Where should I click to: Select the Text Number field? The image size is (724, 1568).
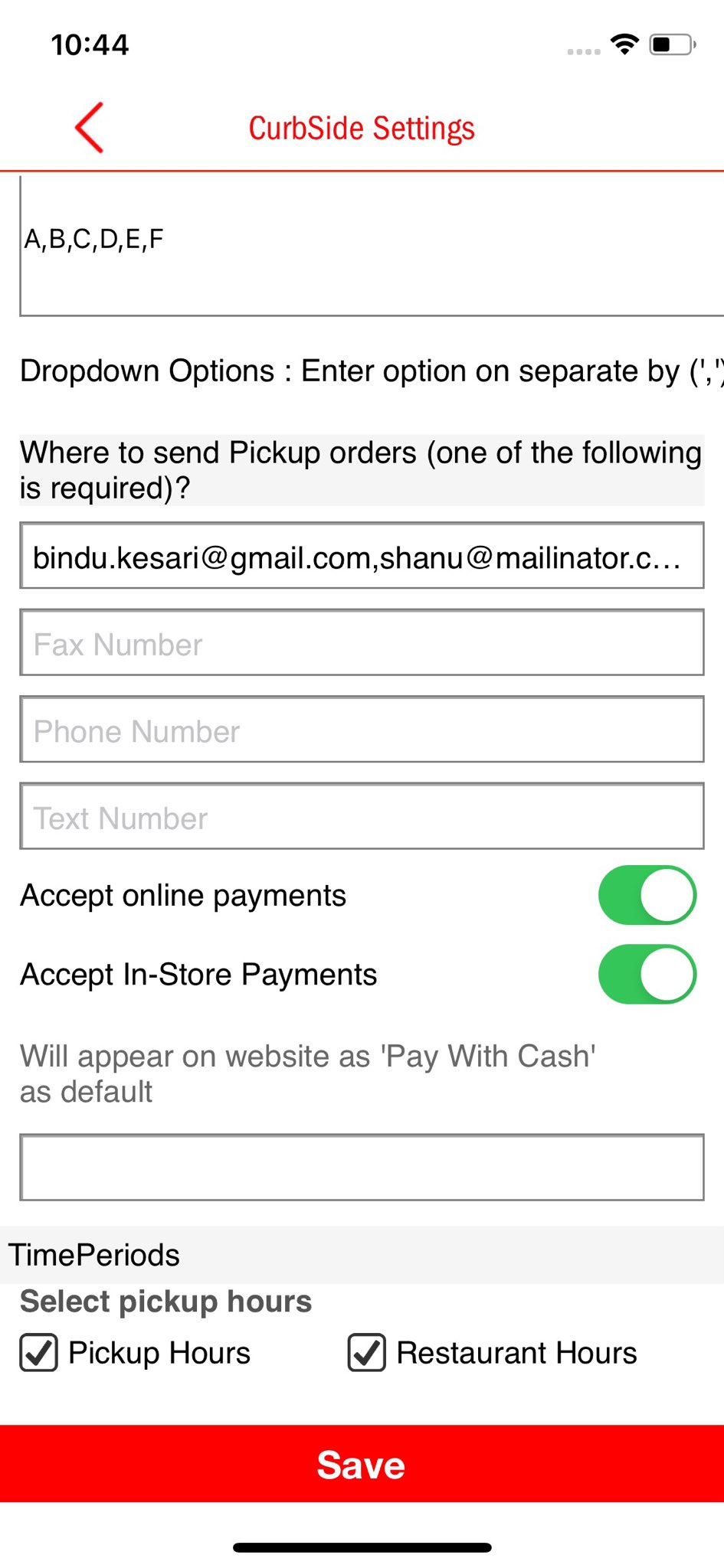(362, 817)
